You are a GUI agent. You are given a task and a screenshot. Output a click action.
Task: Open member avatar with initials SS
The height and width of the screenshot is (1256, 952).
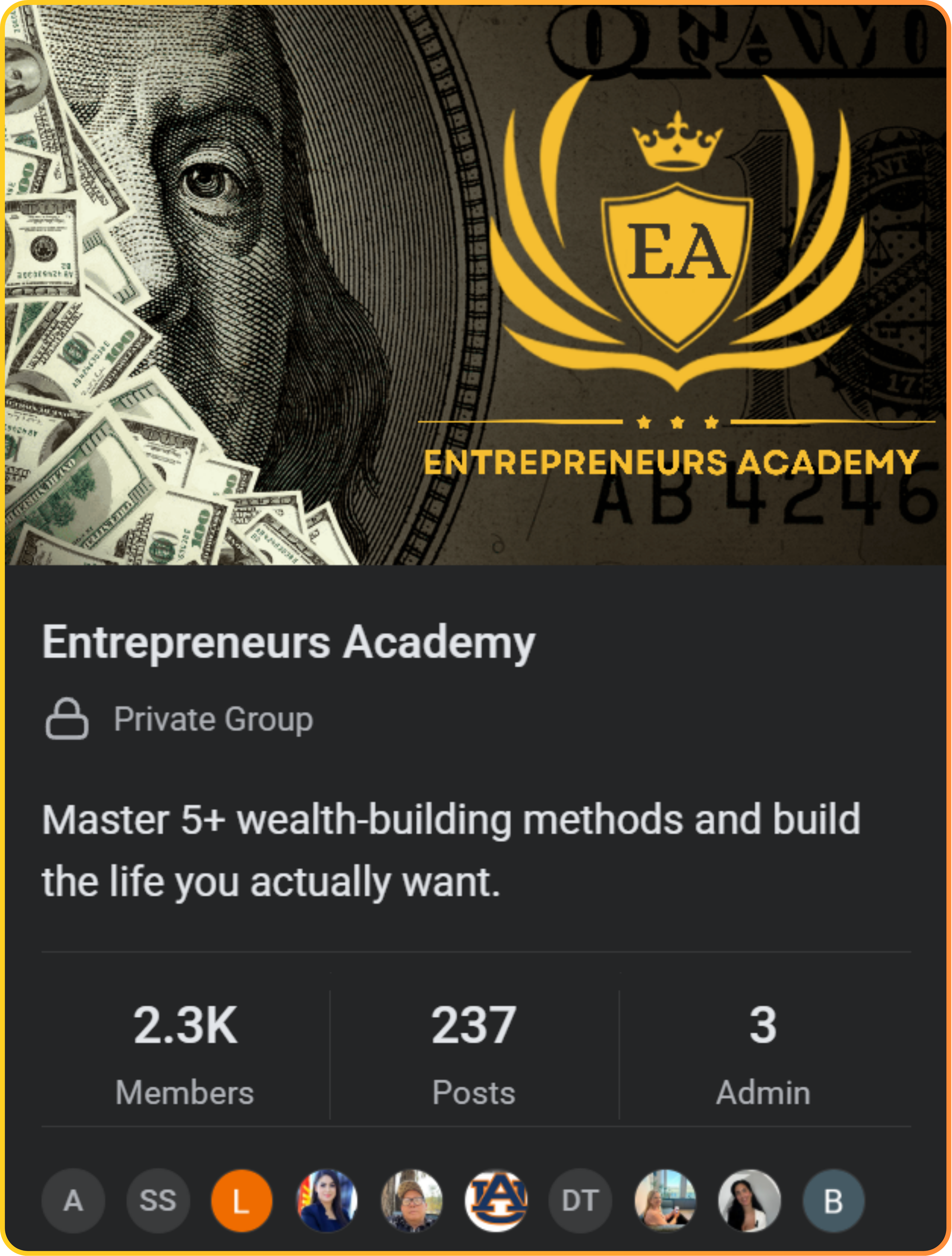coord(158,1200)
